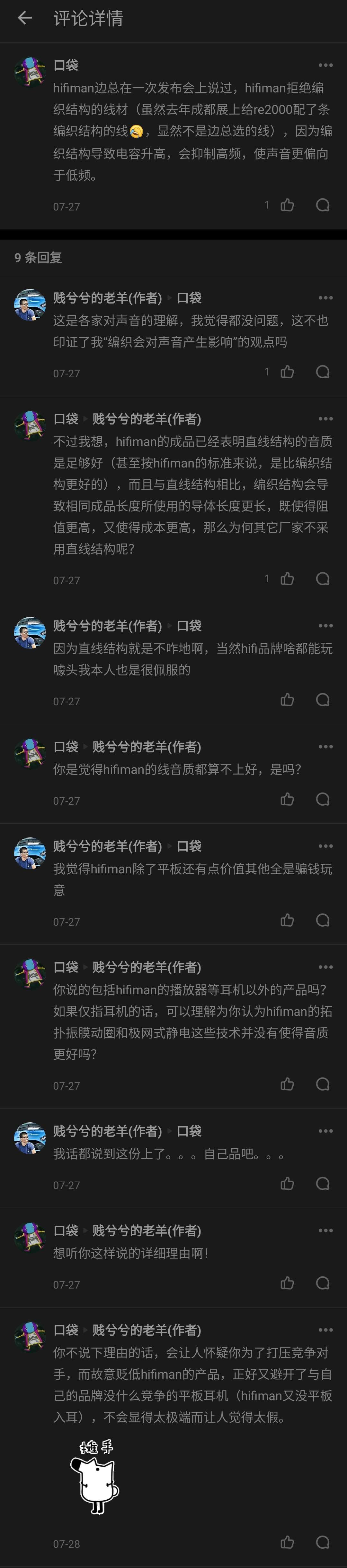Open the overflow menu on 口袋's top comment
The height and width of the screenshot is (1568, 347).
tap(325, 65)
